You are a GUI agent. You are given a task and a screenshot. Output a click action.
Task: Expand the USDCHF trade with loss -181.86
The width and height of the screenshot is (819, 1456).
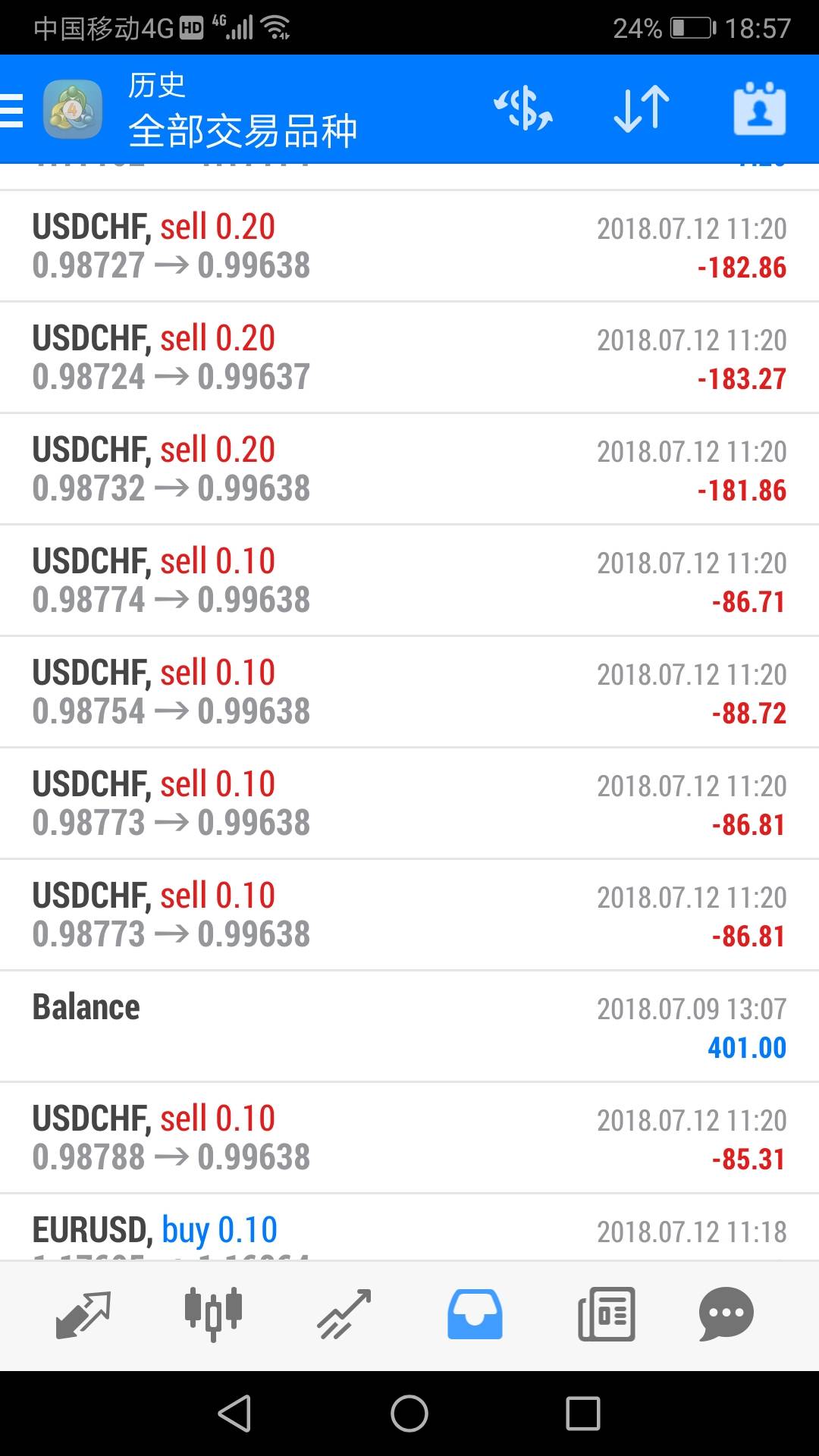409,469
